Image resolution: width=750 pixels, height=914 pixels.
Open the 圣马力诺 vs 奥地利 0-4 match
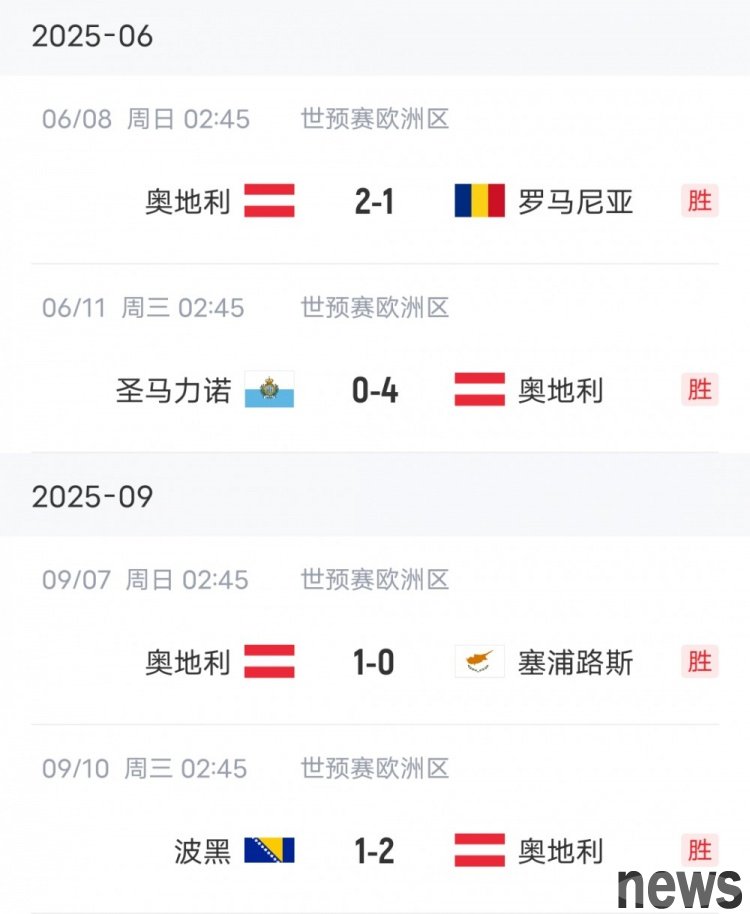click(374, 390)
